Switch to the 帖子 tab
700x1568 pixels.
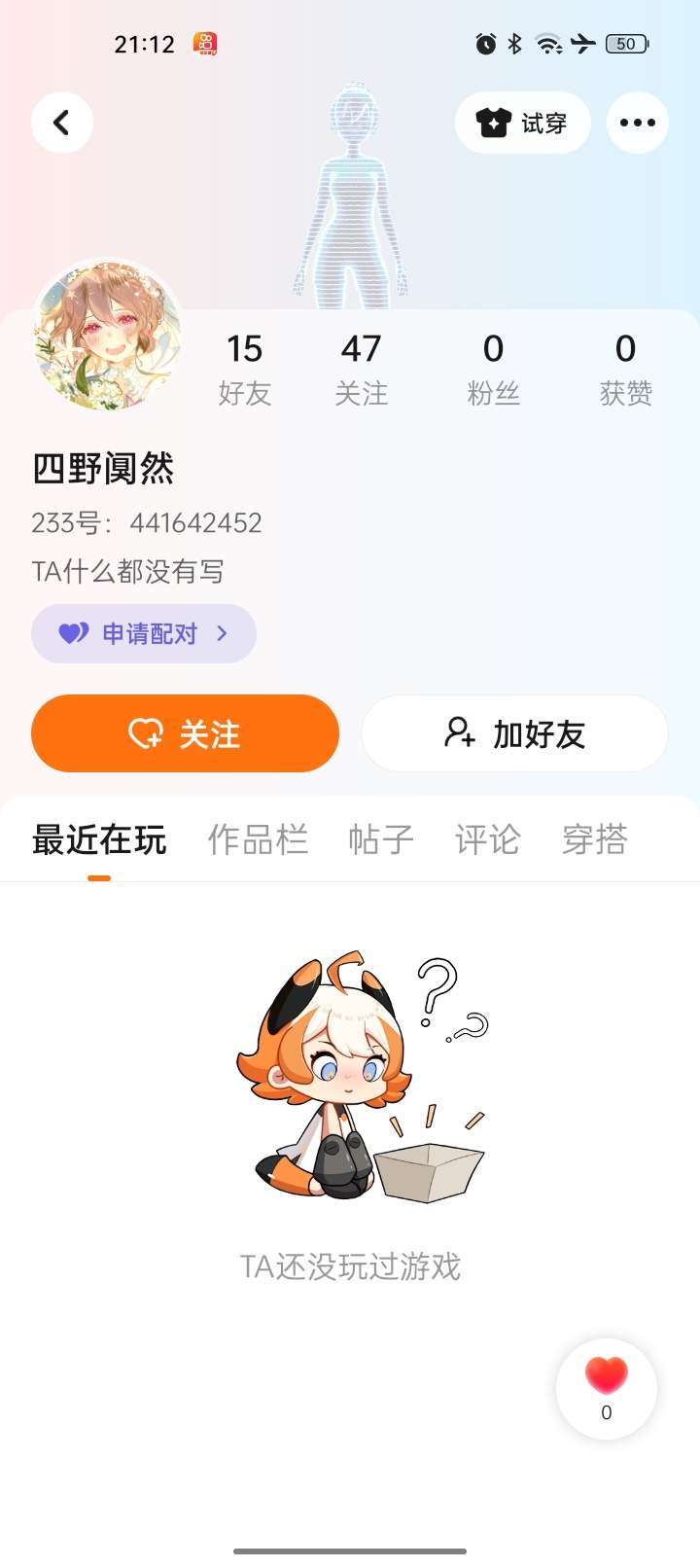point(381,840)
